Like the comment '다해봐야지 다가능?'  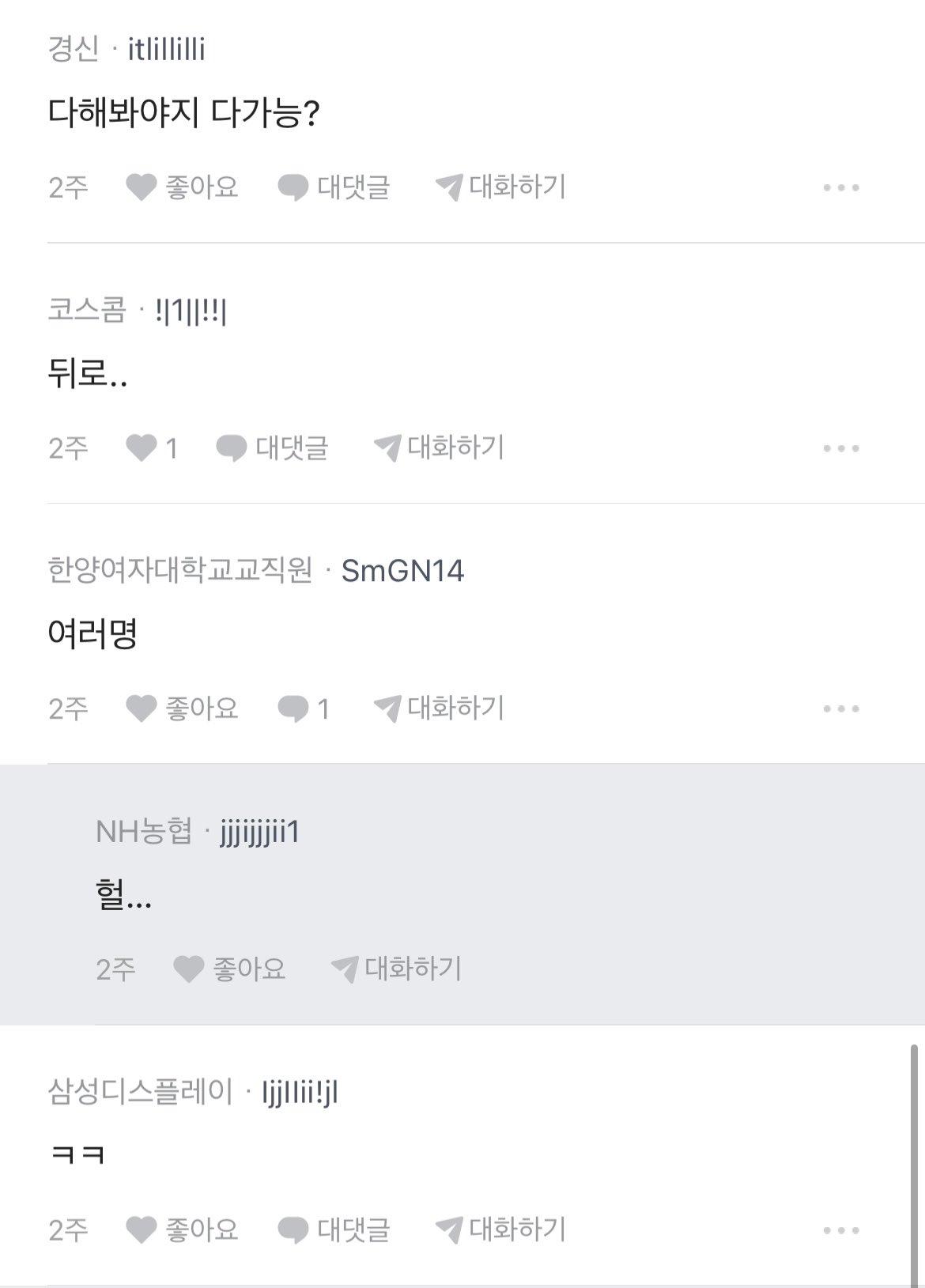pos(182,187)
